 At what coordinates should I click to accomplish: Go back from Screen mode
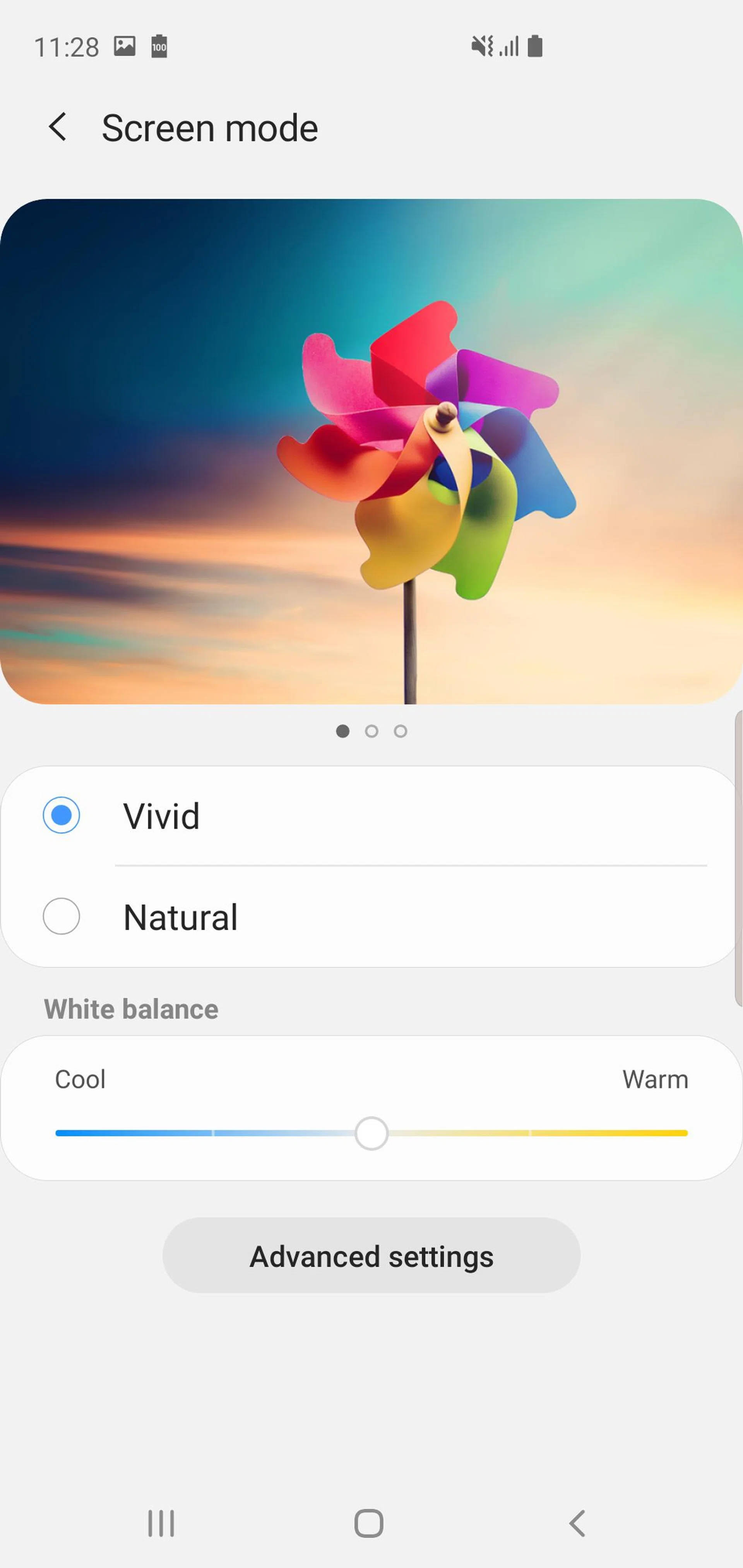coord(58,127)
